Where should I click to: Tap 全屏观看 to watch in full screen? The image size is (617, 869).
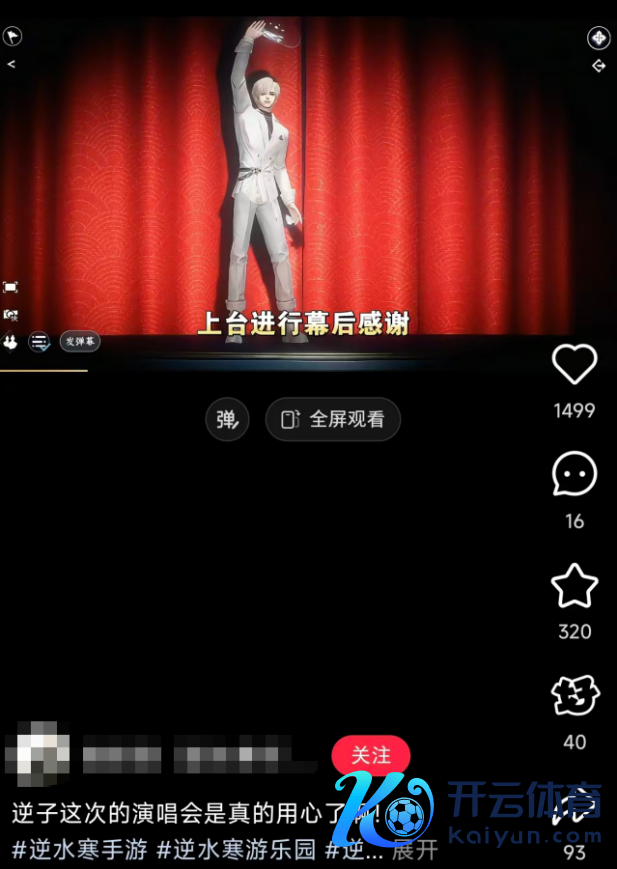point(333,419)
